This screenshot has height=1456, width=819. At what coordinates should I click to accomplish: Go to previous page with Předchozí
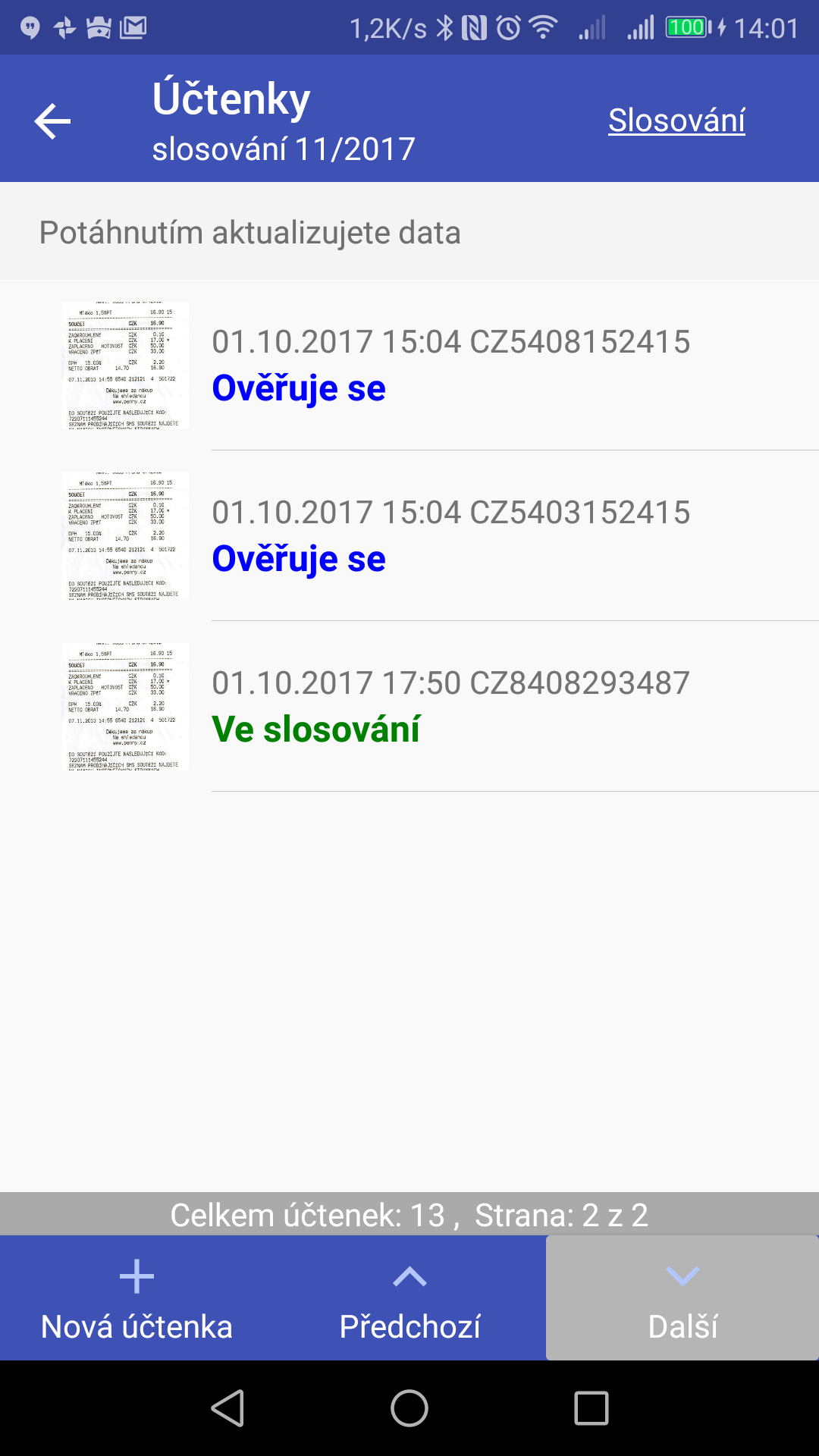(409, 1298)
